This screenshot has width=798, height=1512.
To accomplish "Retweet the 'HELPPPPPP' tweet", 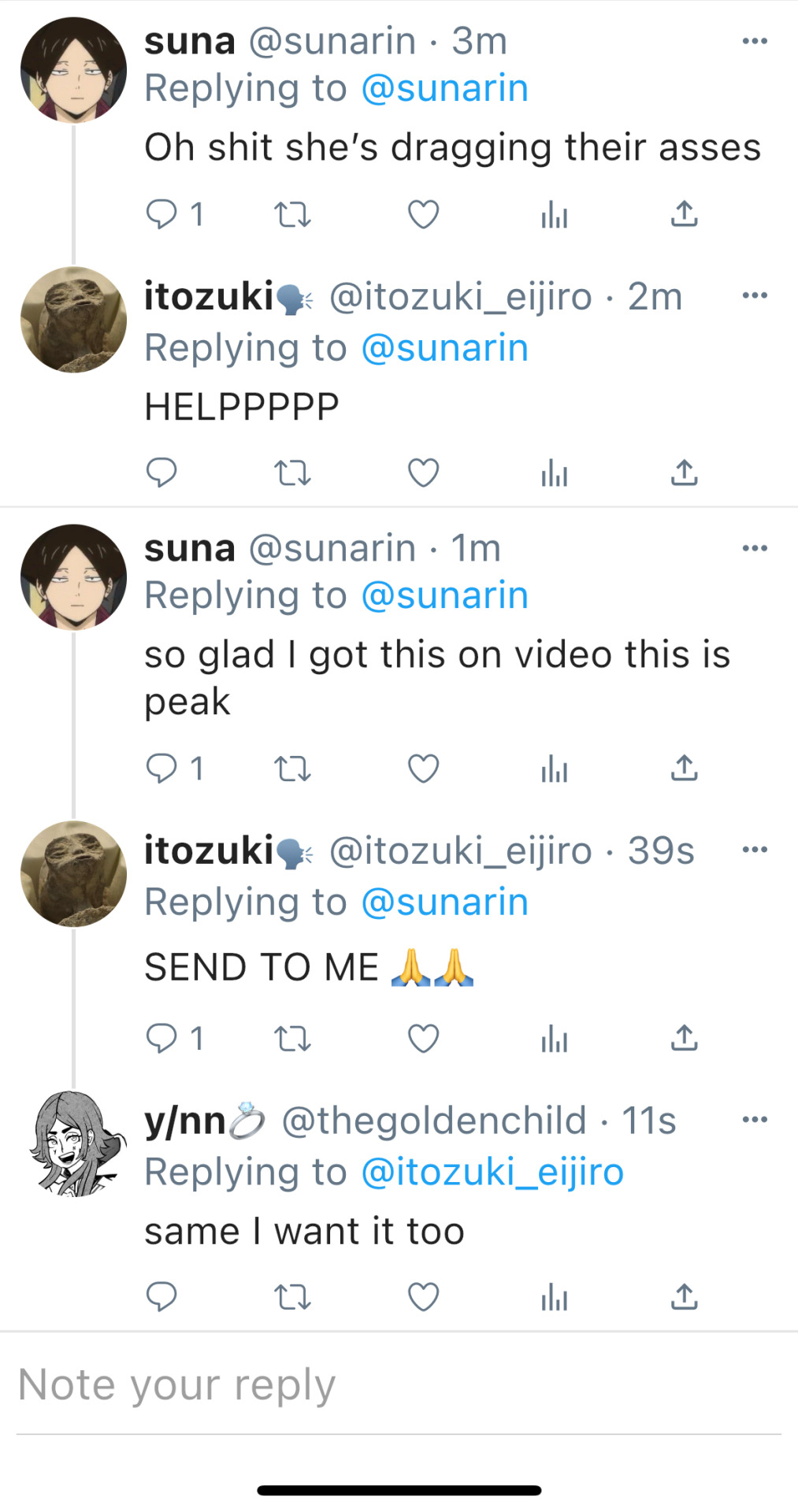I will (x=291, y=473).
